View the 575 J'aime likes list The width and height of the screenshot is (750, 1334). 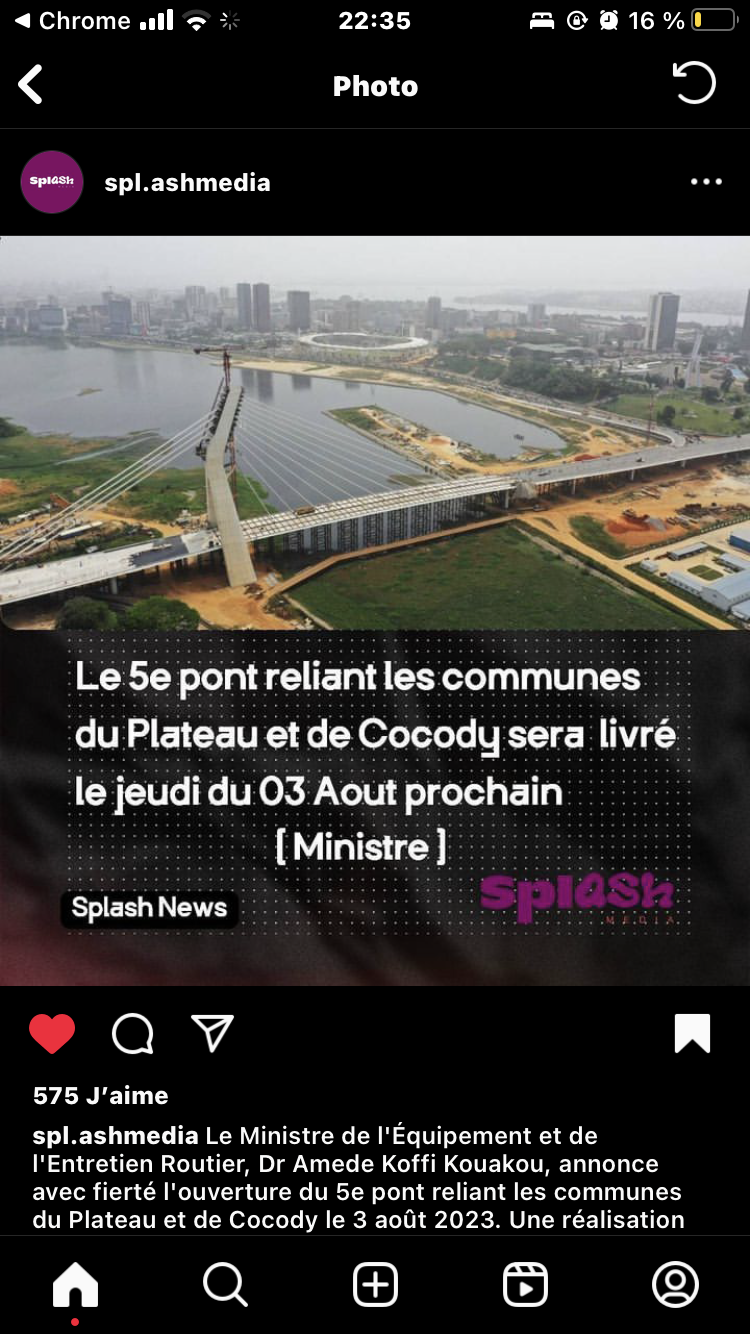pyautogui.click(x=100, y=1095)
